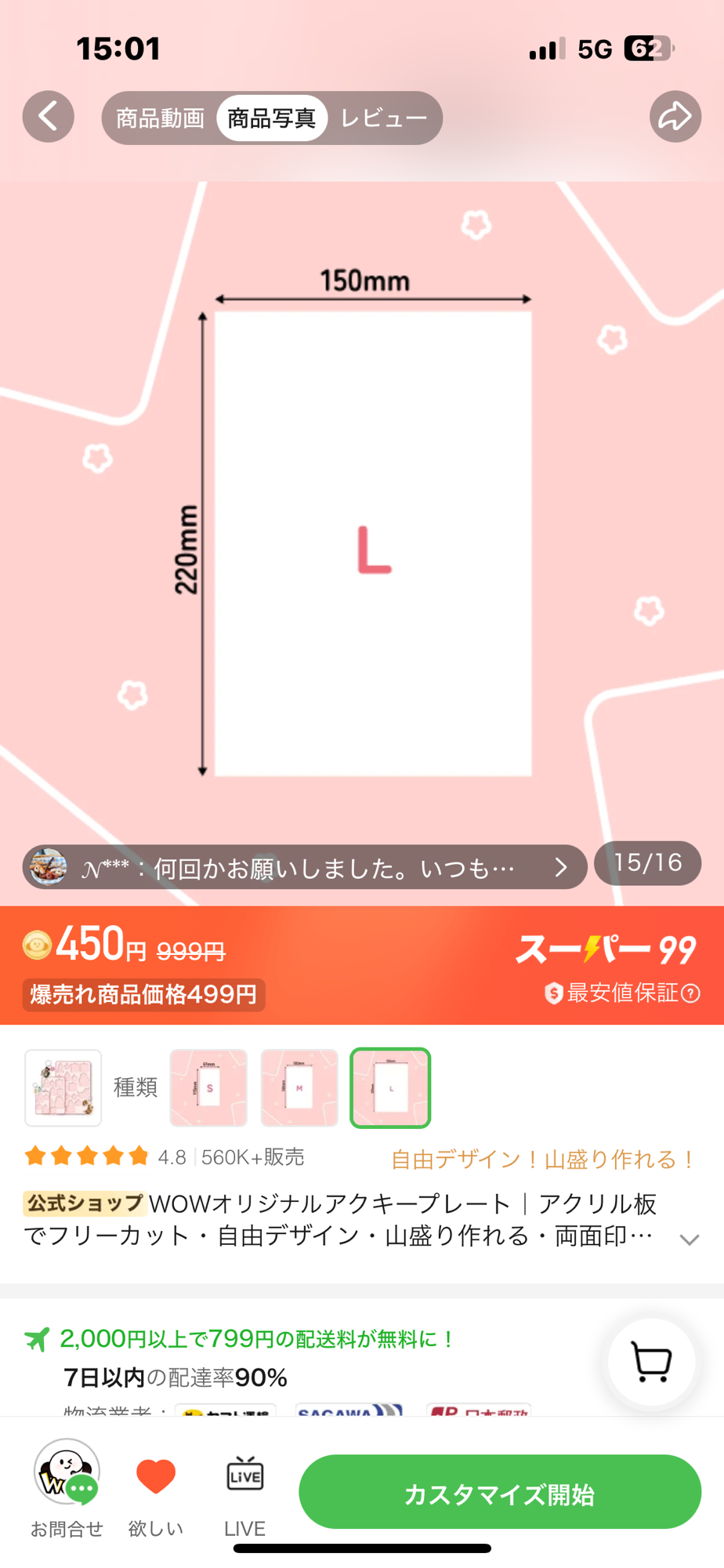The width and height of the screenshot is (724, 1568).
Task: Open お問合せ customer support chat
Action: [67, 1486]
